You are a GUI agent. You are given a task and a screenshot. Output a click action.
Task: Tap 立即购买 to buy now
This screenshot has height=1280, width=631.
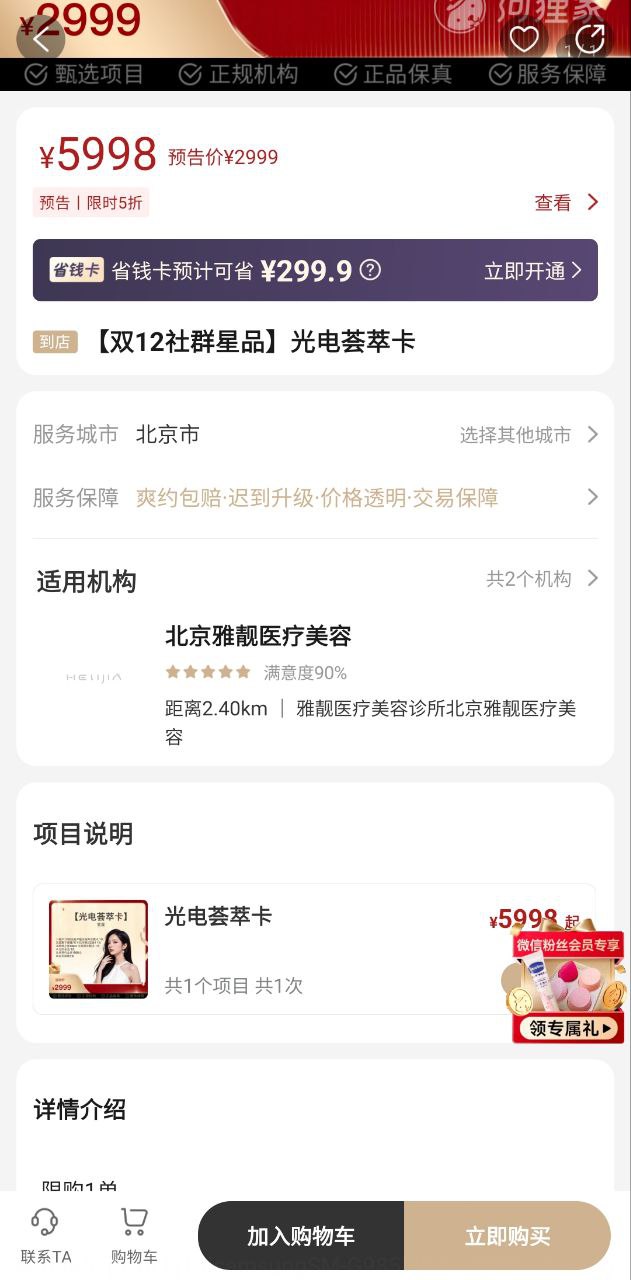click(507, 1236)
